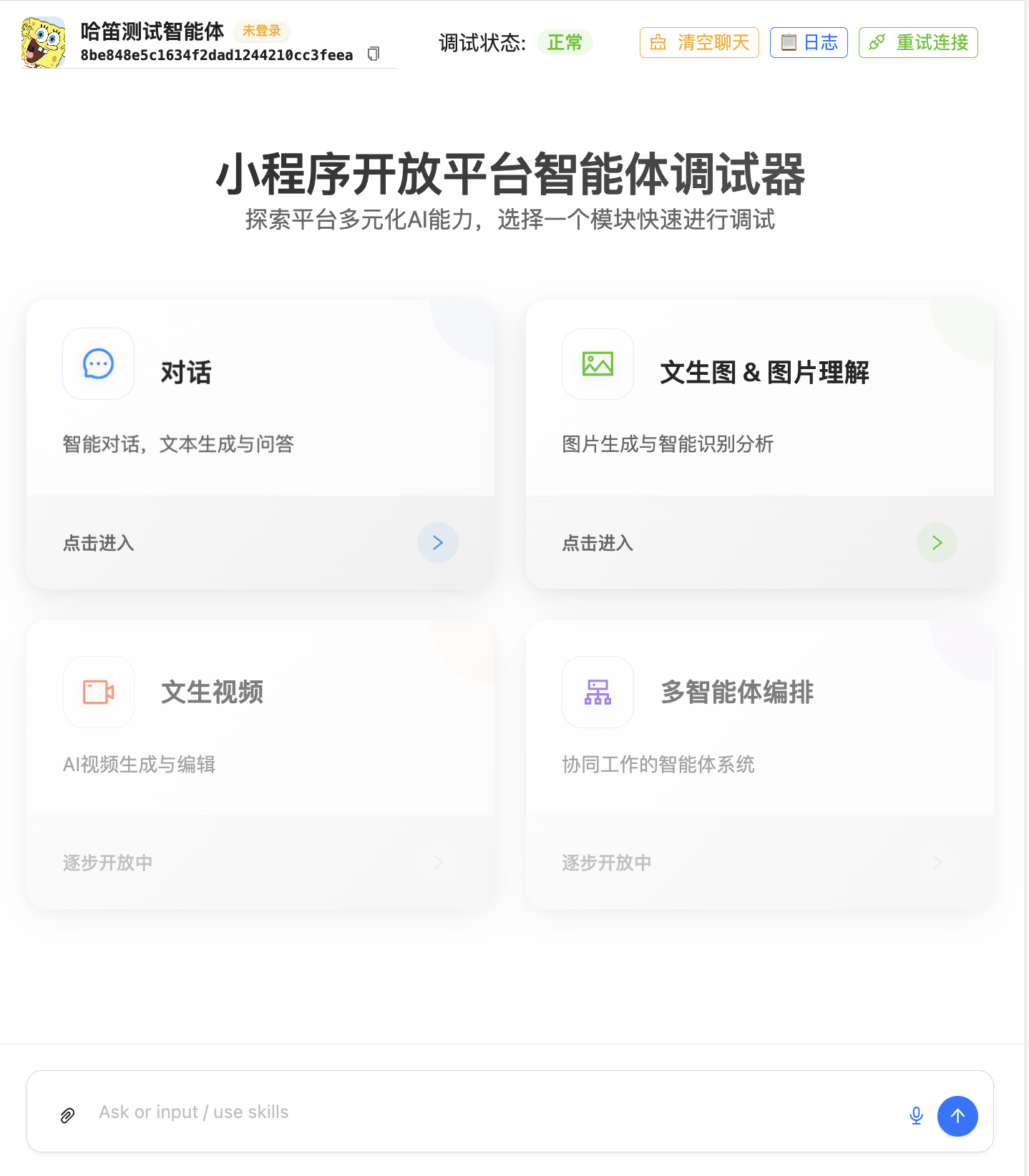Click the orange video camera icon for 文生视频

[x=98, y=692]
